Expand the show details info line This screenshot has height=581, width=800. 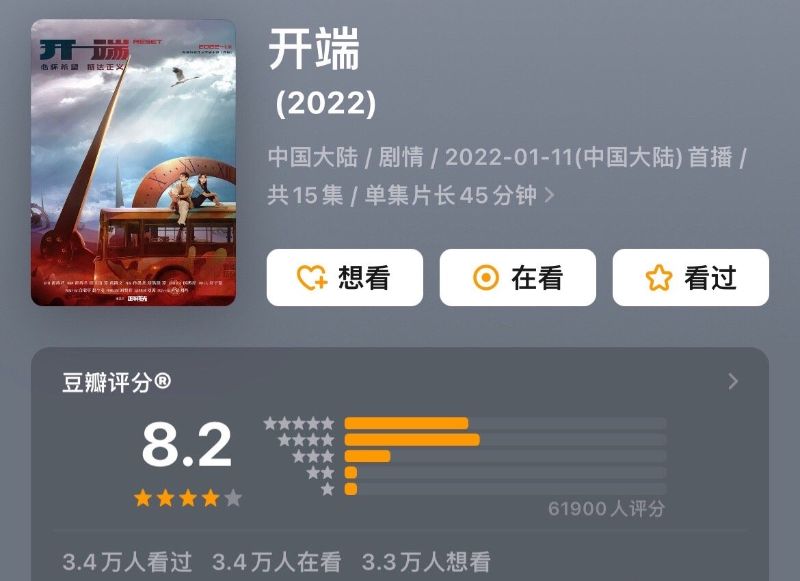[x=549, y=195]
